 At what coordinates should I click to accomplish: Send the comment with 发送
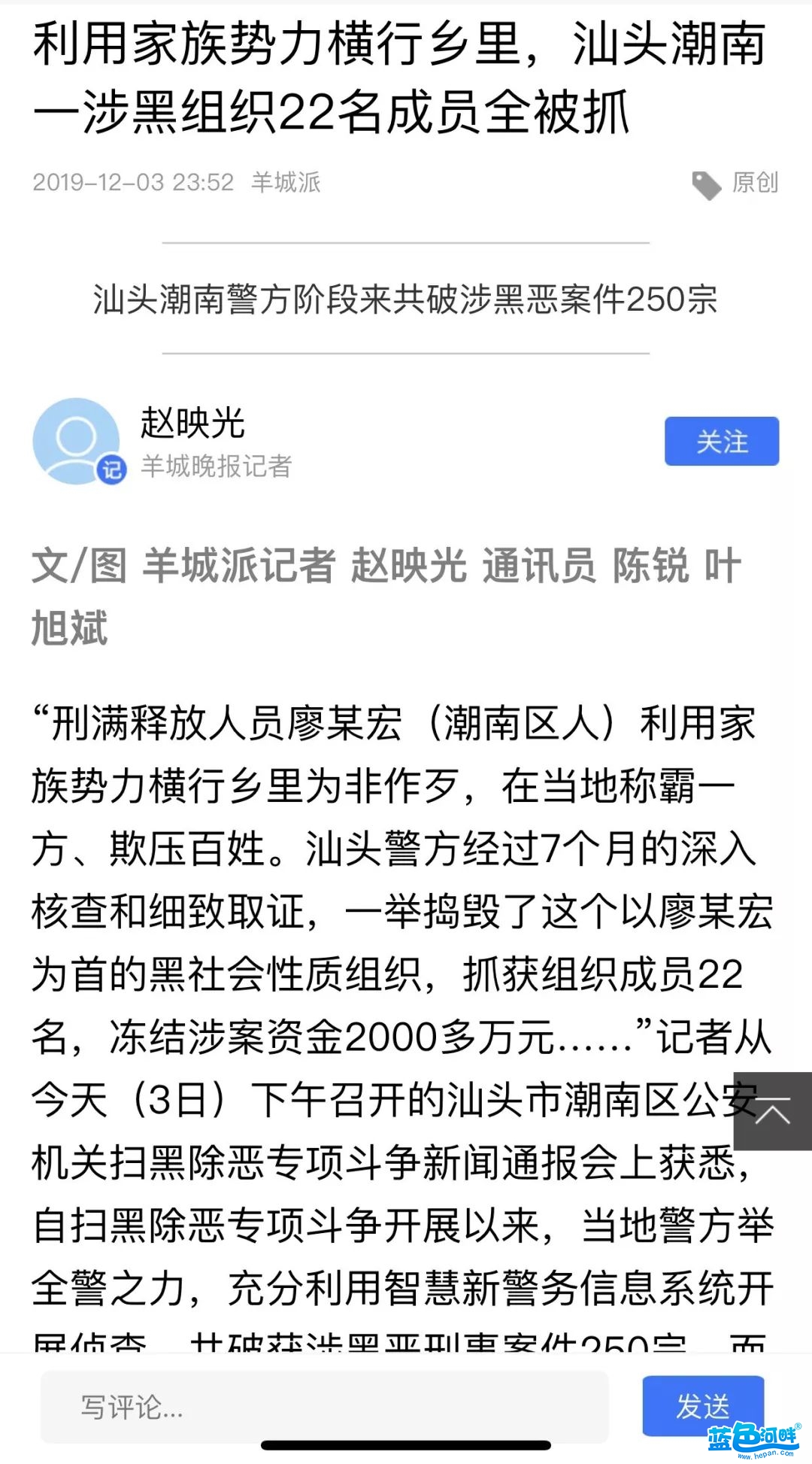click(x=702, y=1405)
